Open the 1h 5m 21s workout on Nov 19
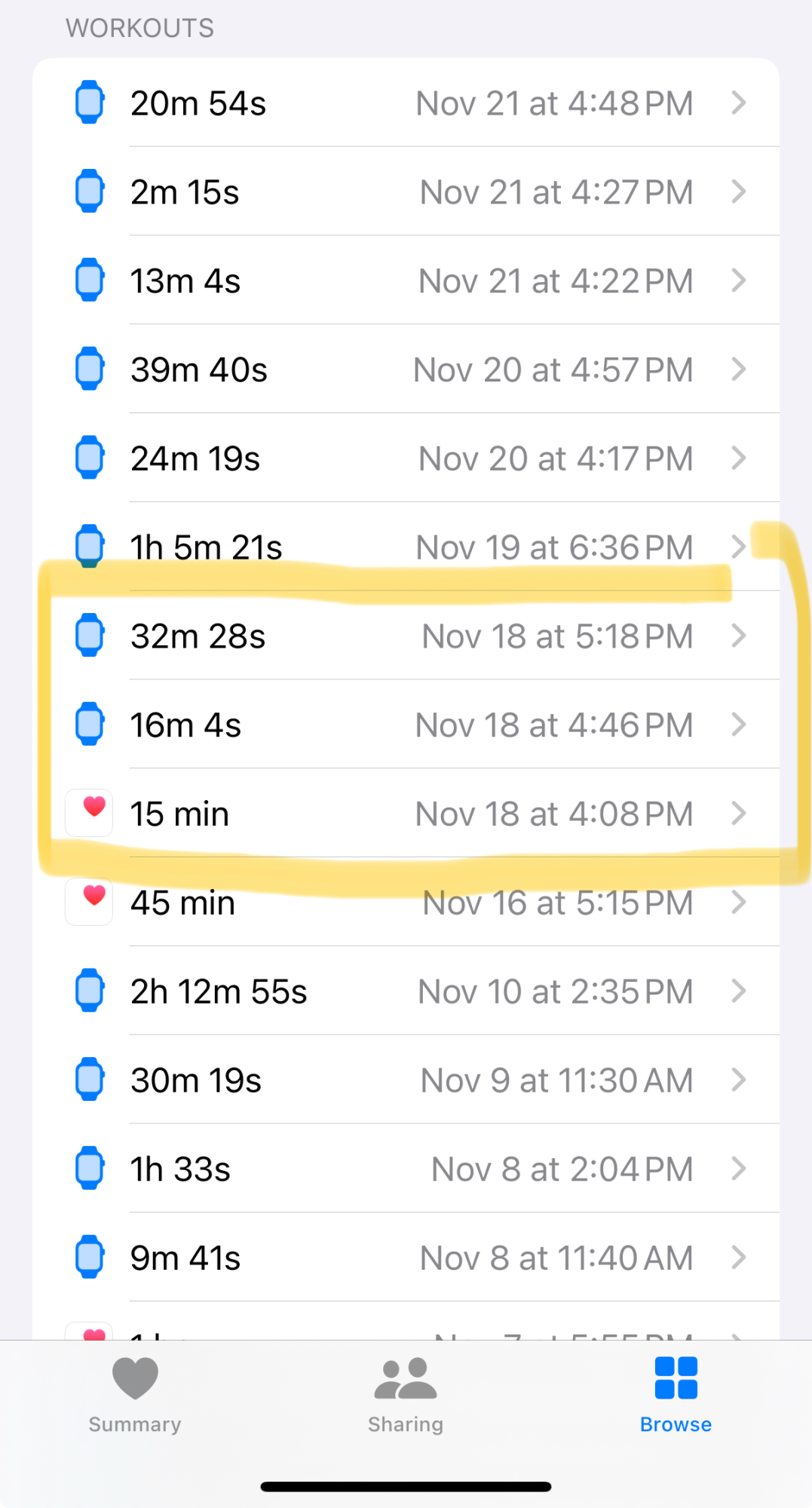Screen dimensions: 812x1508 pos(406,547)
